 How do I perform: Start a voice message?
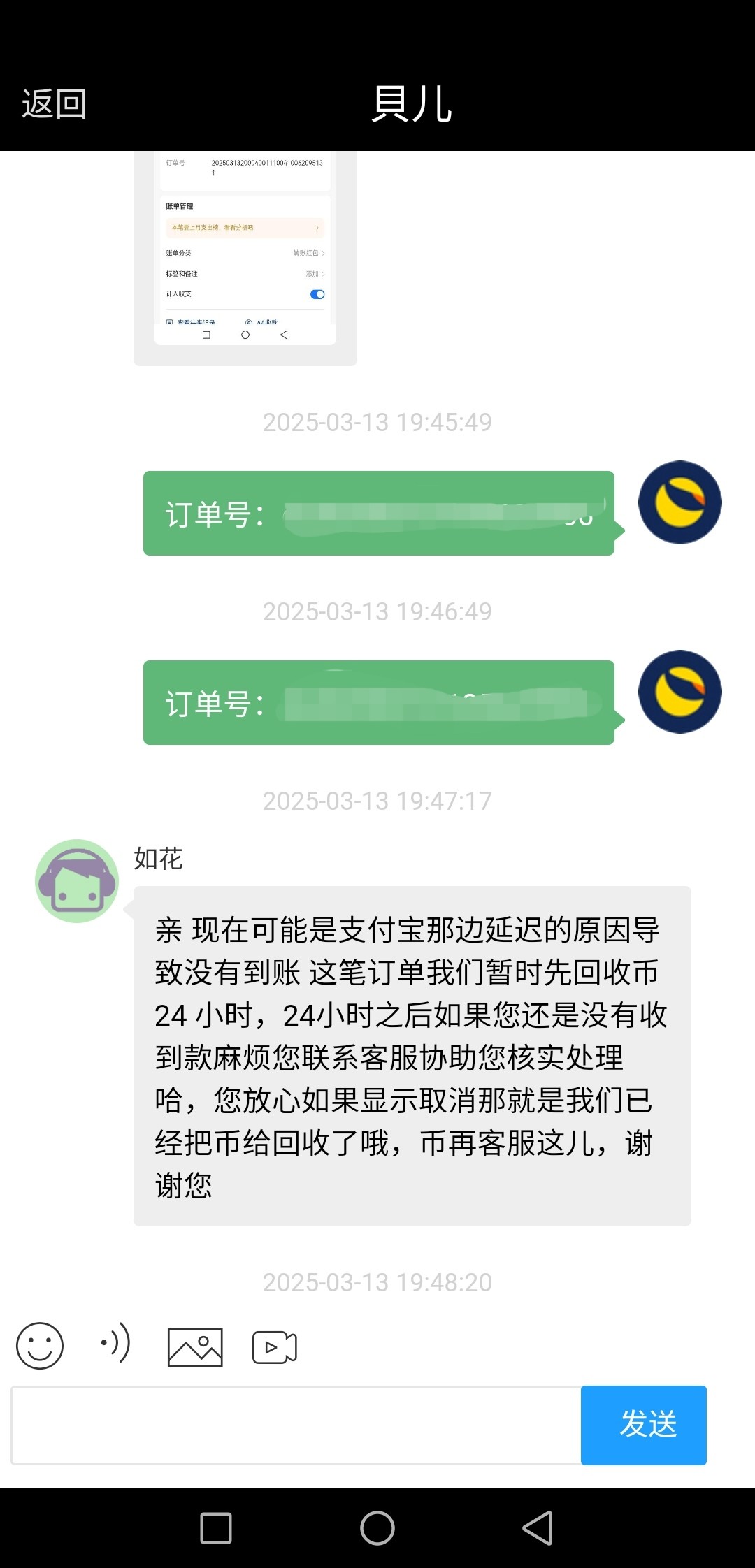(x=116, y=1342)
